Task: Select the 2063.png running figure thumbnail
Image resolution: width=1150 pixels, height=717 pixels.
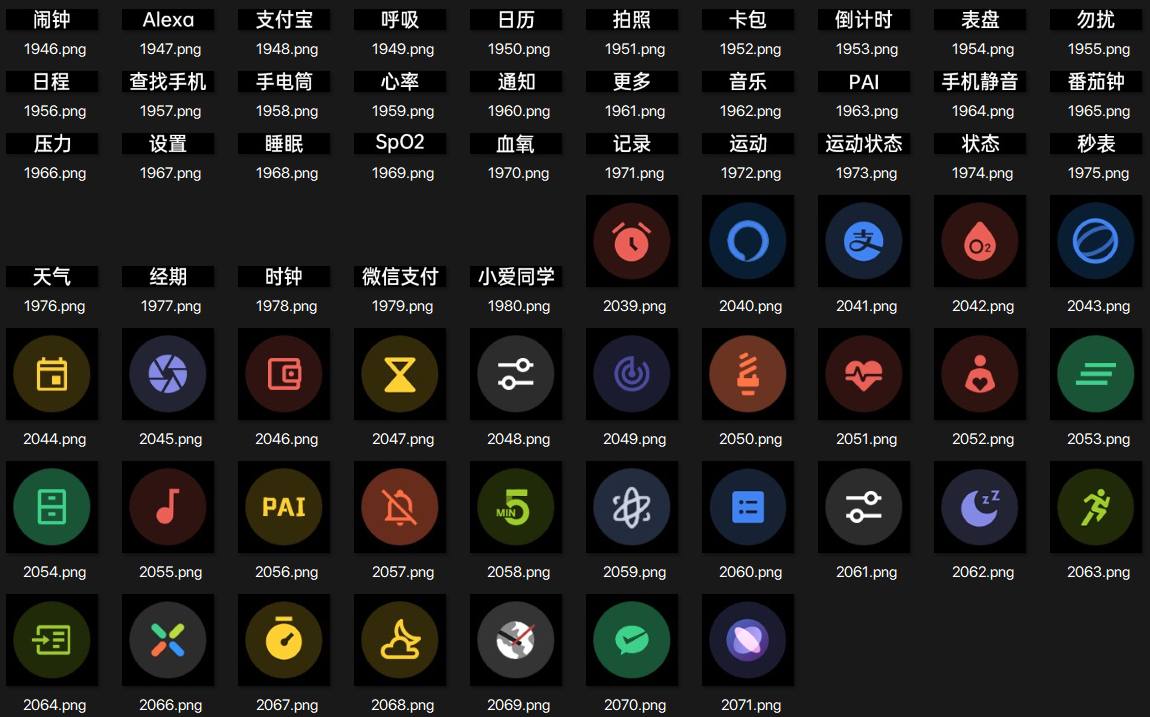Action: [1096, 507]
